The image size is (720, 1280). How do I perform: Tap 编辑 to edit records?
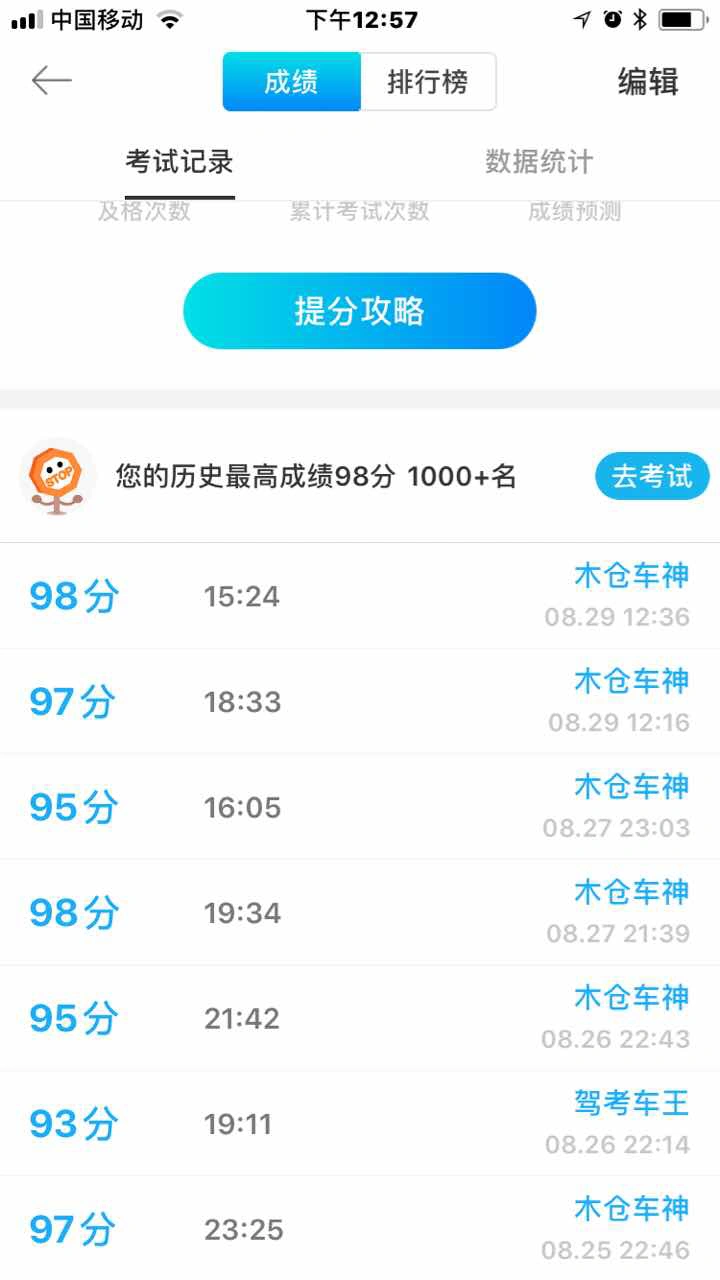tap(648, 82)
